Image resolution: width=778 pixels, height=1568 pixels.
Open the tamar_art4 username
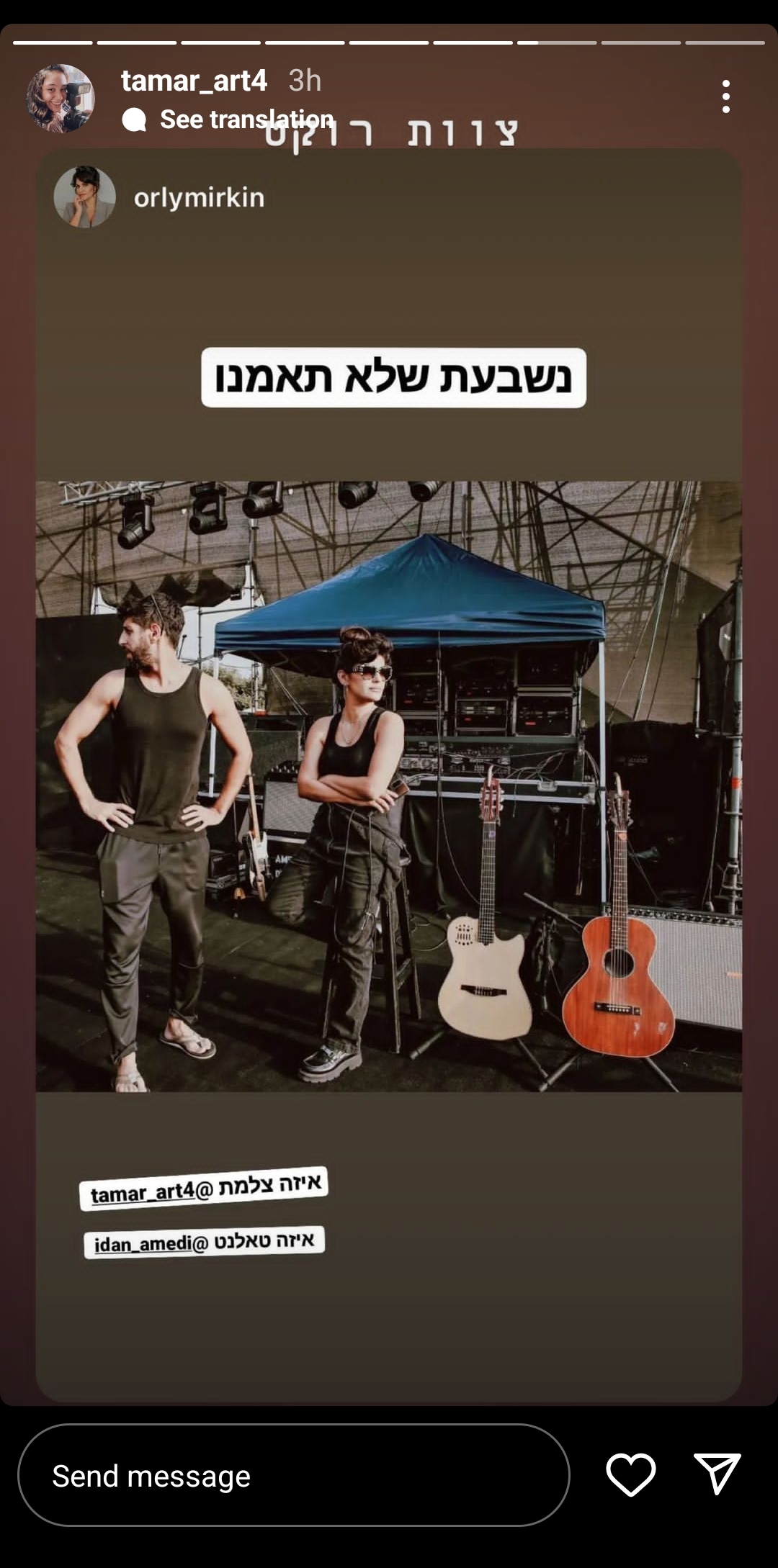pos(194,81)
